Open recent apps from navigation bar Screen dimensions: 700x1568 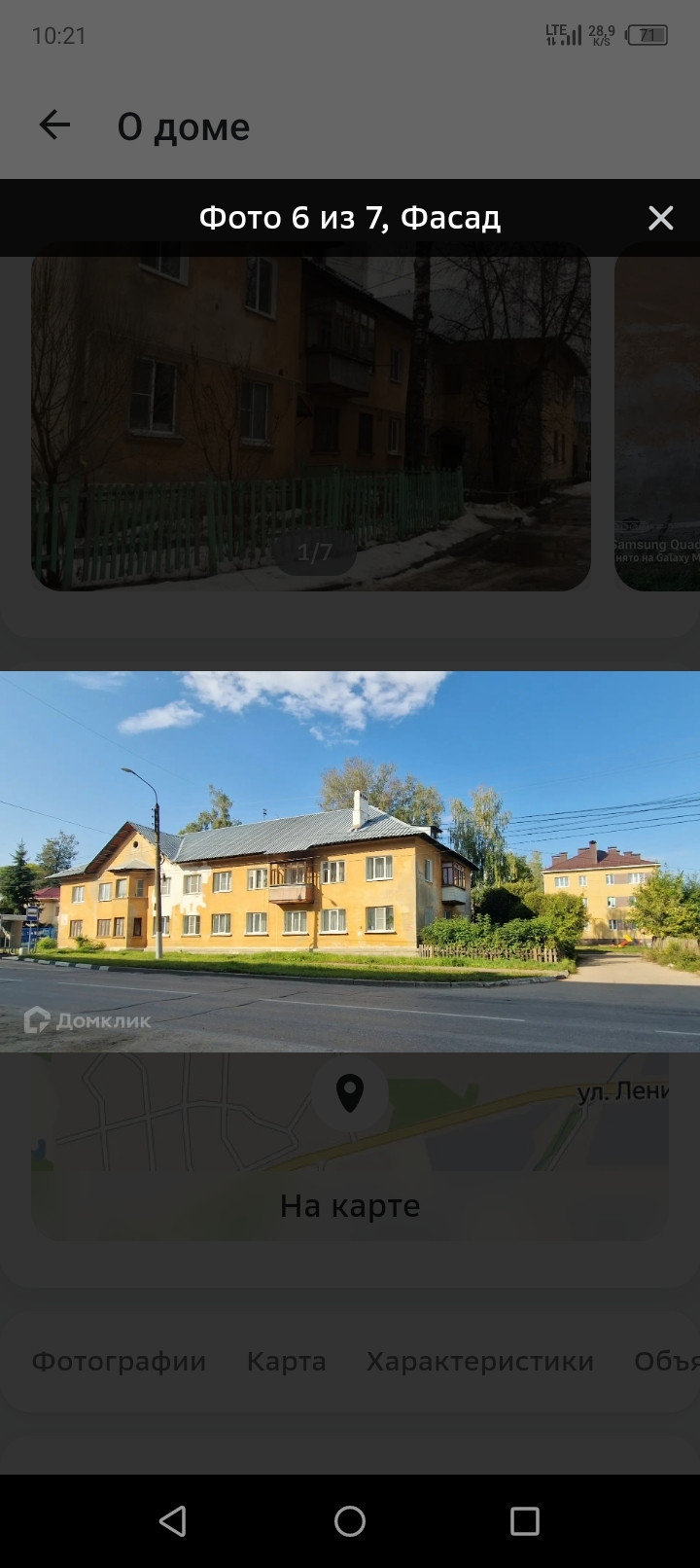click(524, 1520)
